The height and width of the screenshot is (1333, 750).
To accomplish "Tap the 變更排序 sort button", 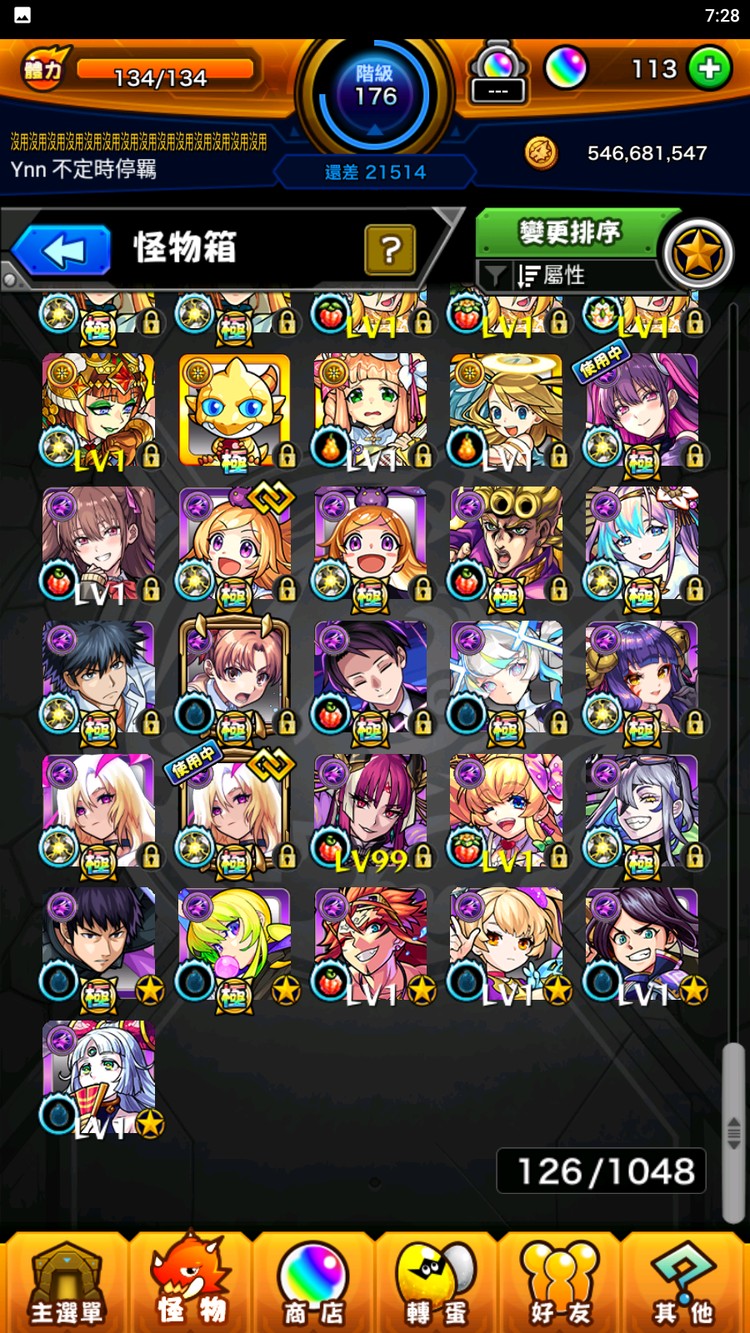I will point(569,233).
